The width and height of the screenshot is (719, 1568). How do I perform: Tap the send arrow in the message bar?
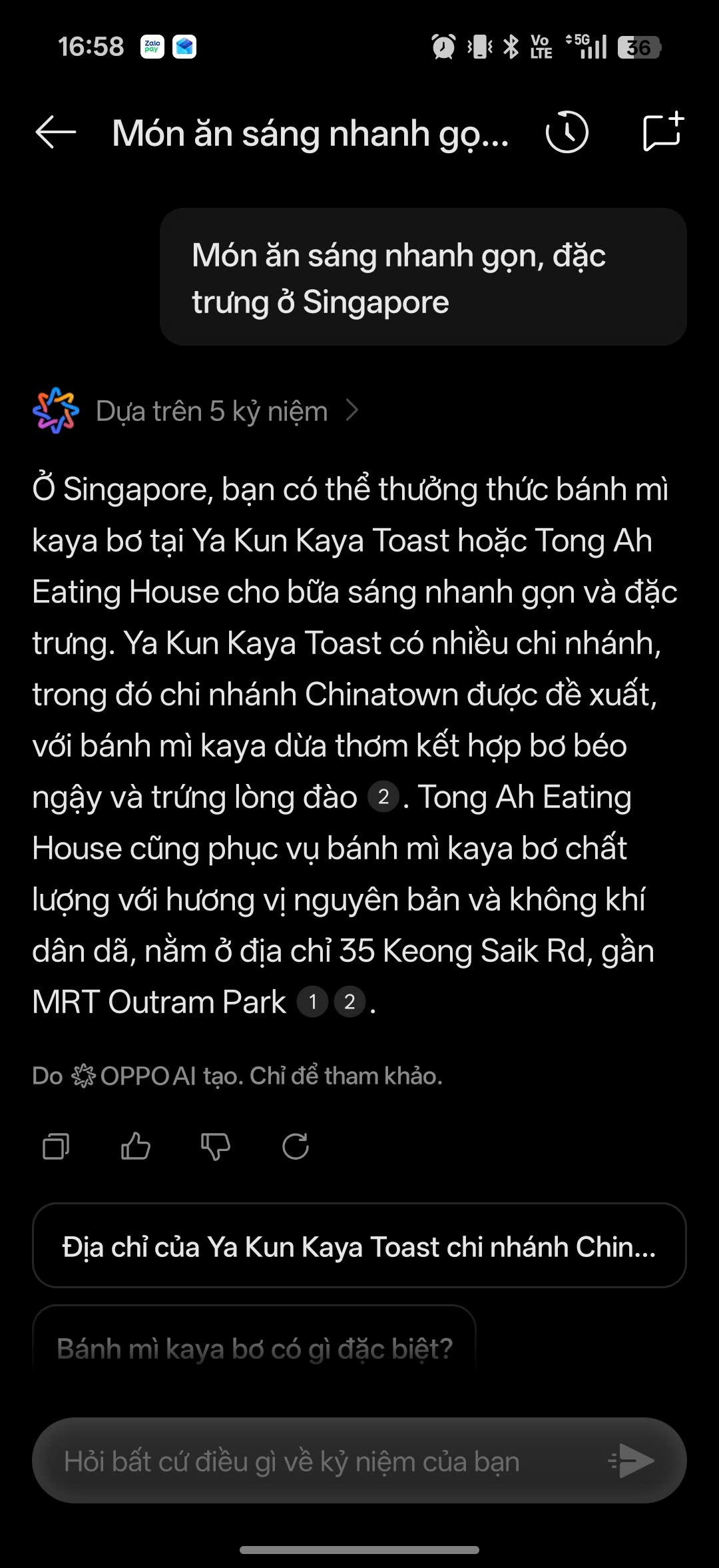point(631,1461)
